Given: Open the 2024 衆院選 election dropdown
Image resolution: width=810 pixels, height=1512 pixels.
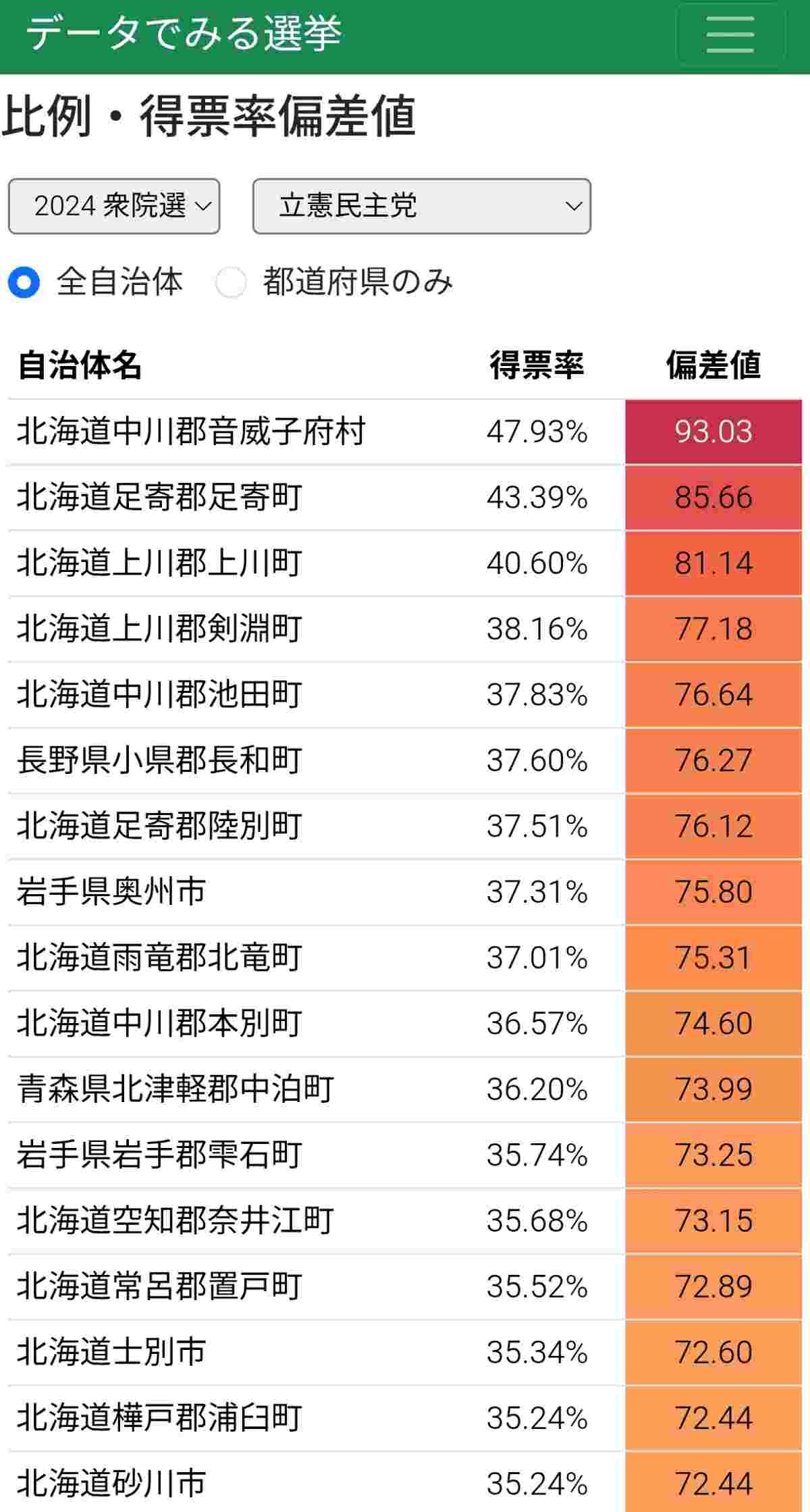Looking at the screenshot, I should pyautogui.click(x=114, y=206).
